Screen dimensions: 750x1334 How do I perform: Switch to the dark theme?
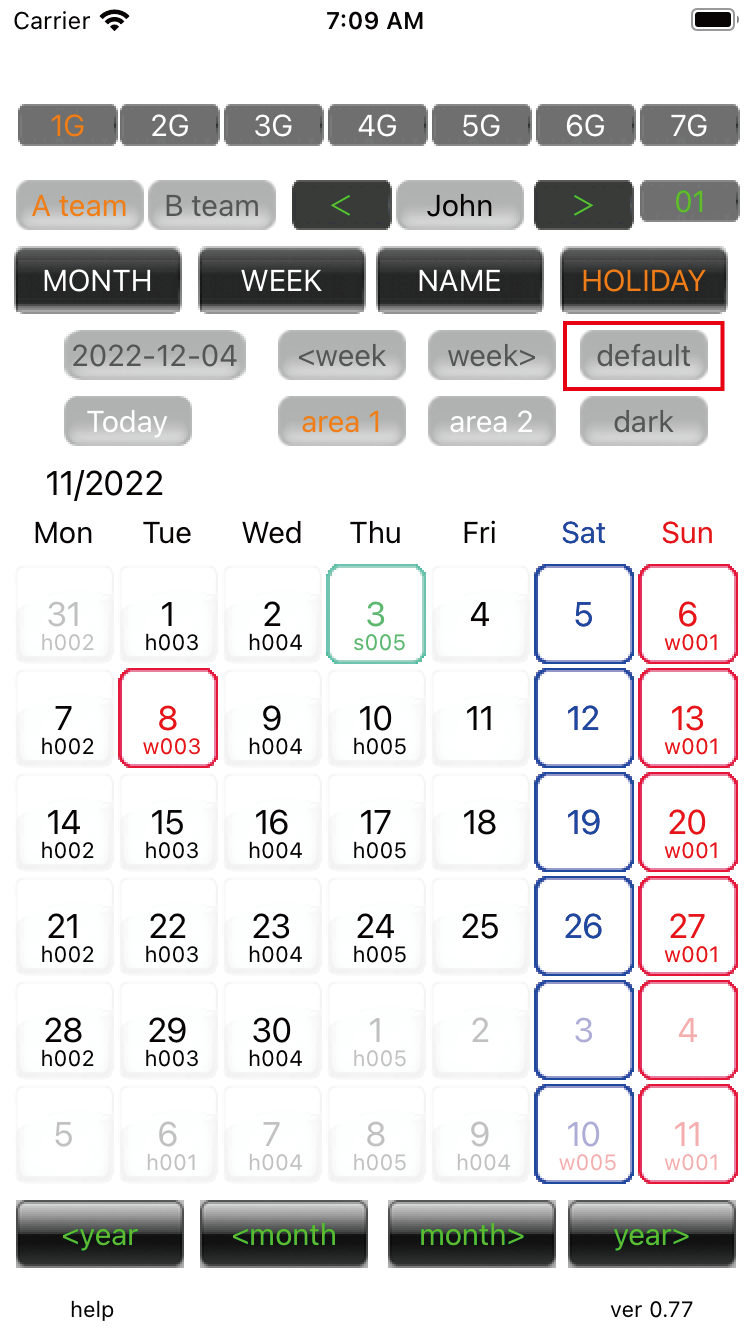pyautogui.click(x=643, y=422)
